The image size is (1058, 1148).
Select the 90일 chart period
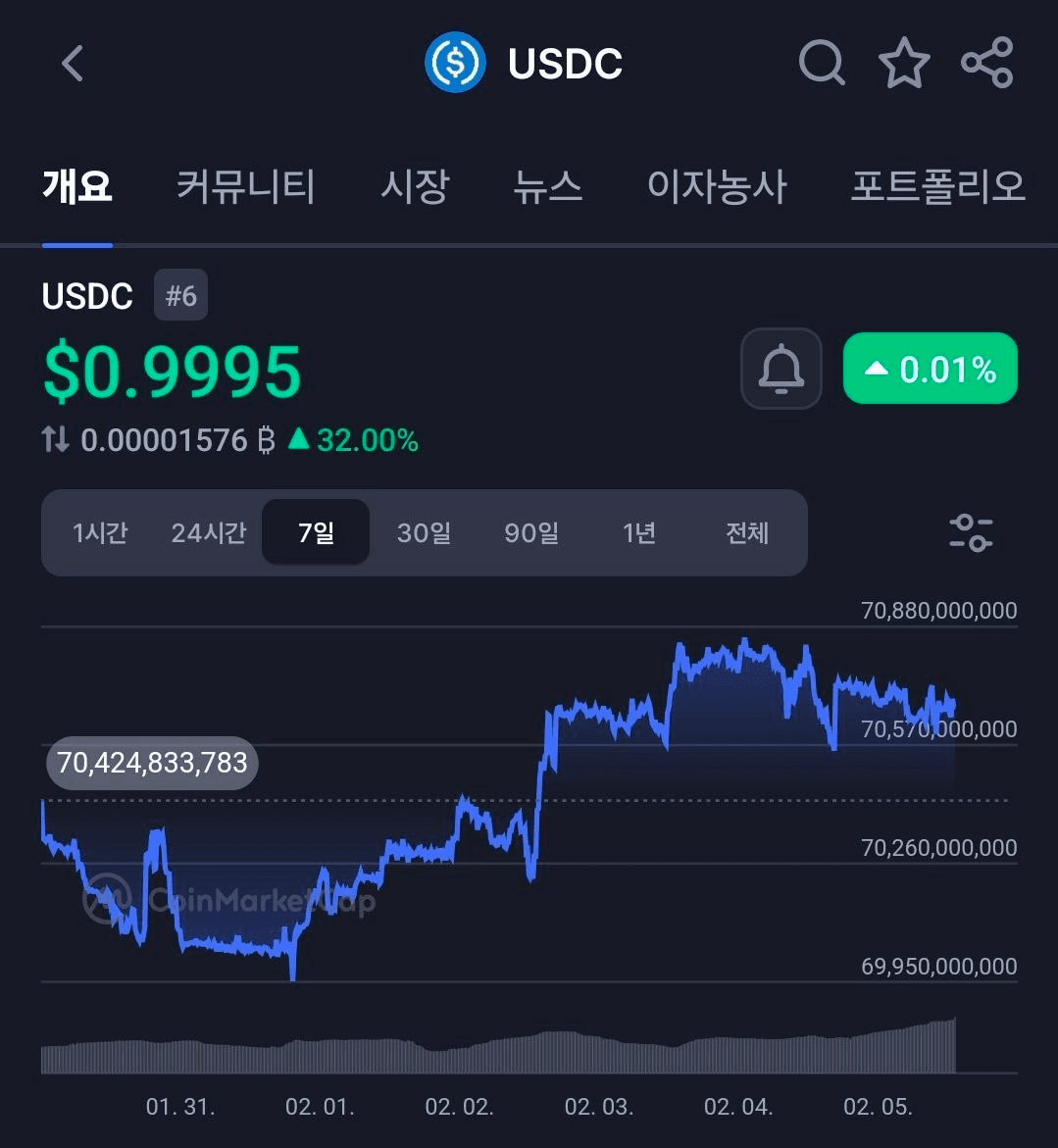click(x=531, y=532)
